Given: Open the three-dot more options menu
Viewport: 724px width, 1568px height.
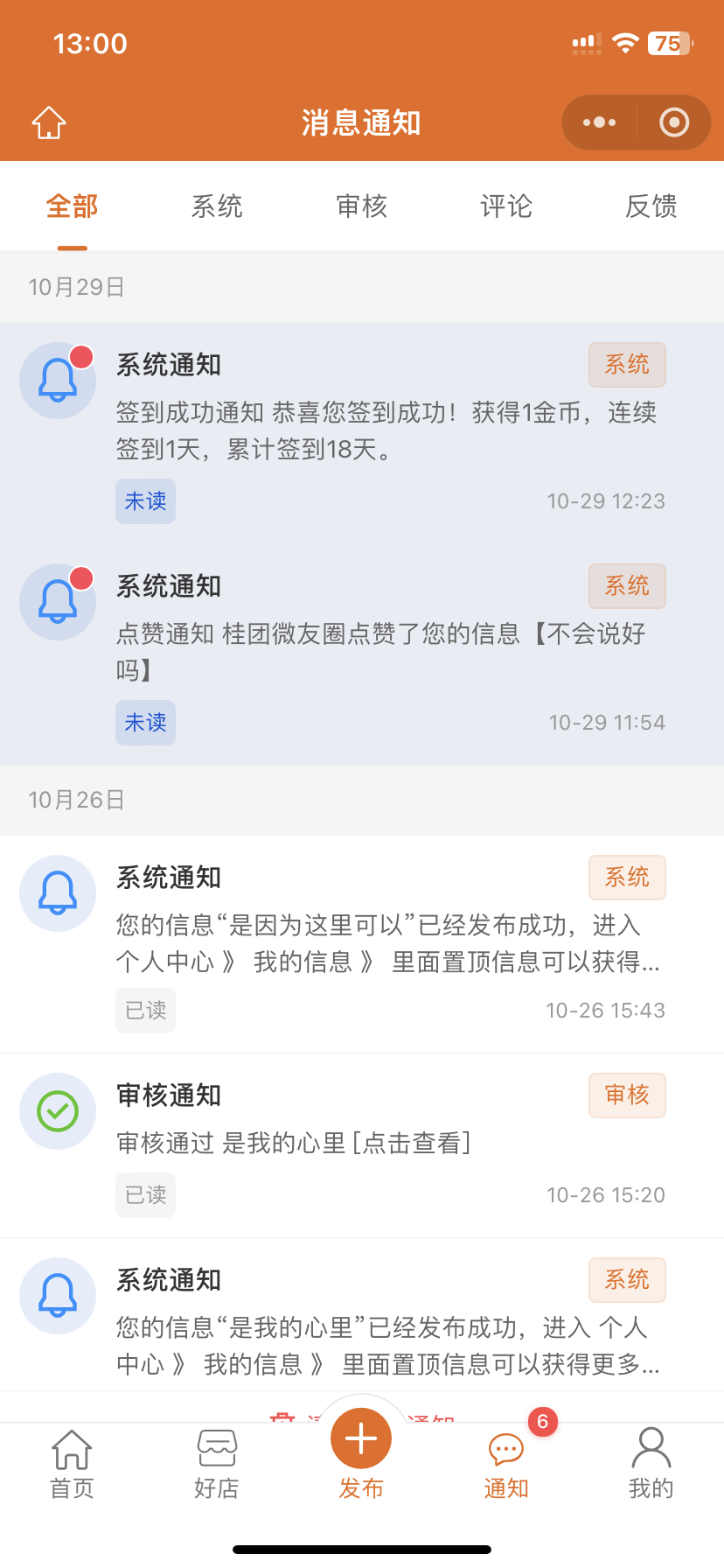Looking at the screenshot, I should (x=597, y=122).
